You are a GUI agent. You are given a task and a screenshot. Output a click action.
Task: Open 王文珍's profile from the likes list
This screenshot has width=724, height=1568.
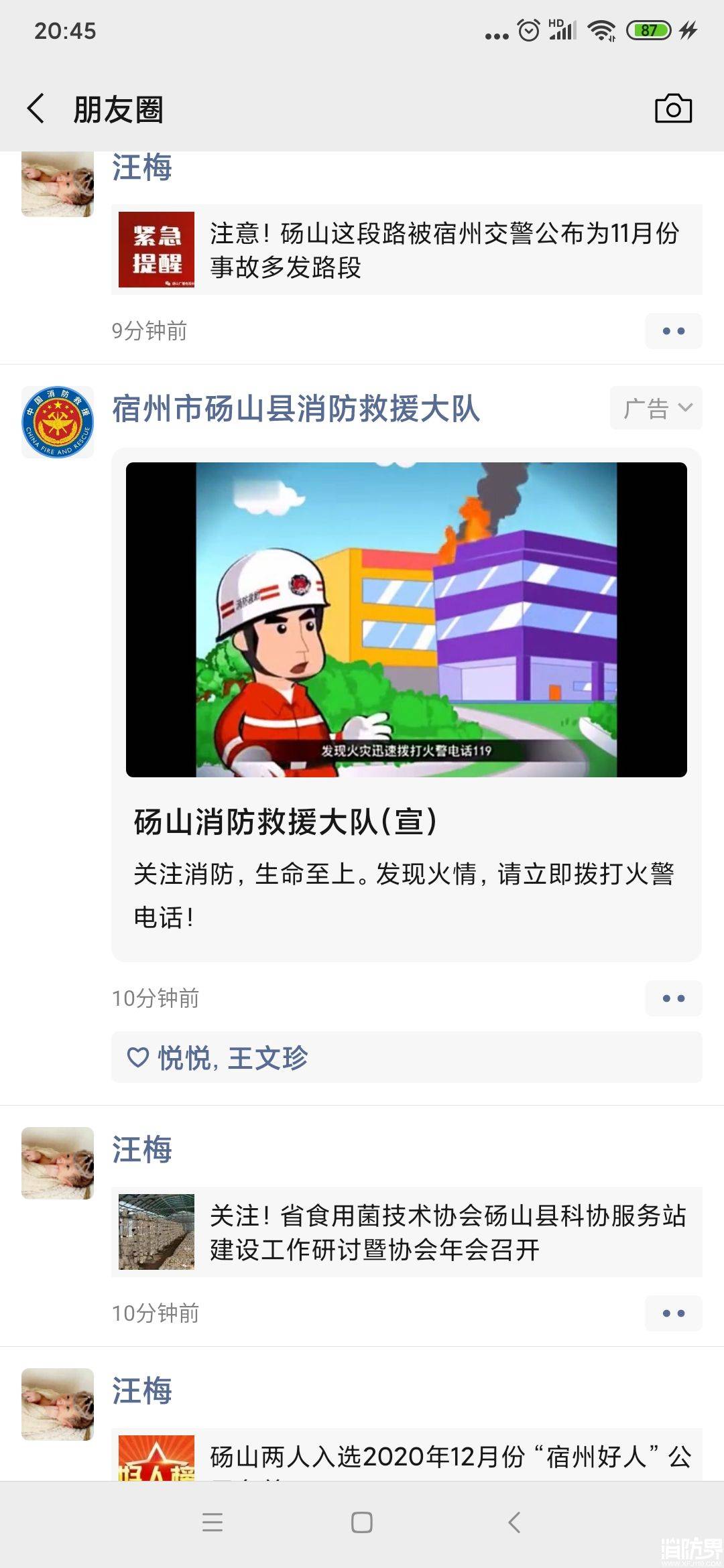[x=267, y=1058]
